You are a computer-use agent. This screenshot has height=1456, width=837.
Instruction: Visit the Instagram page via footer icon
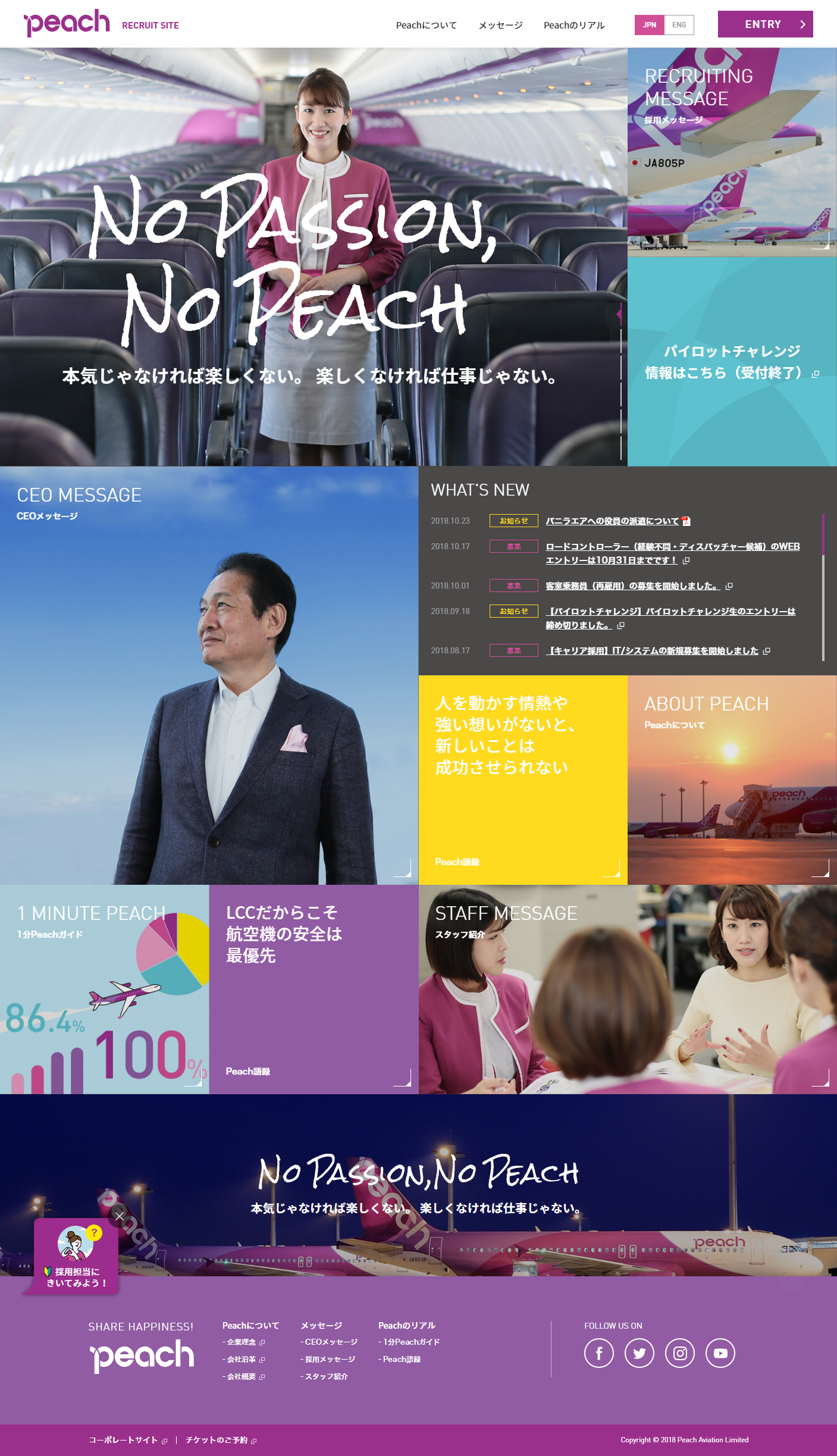[x=680, y=1353]
